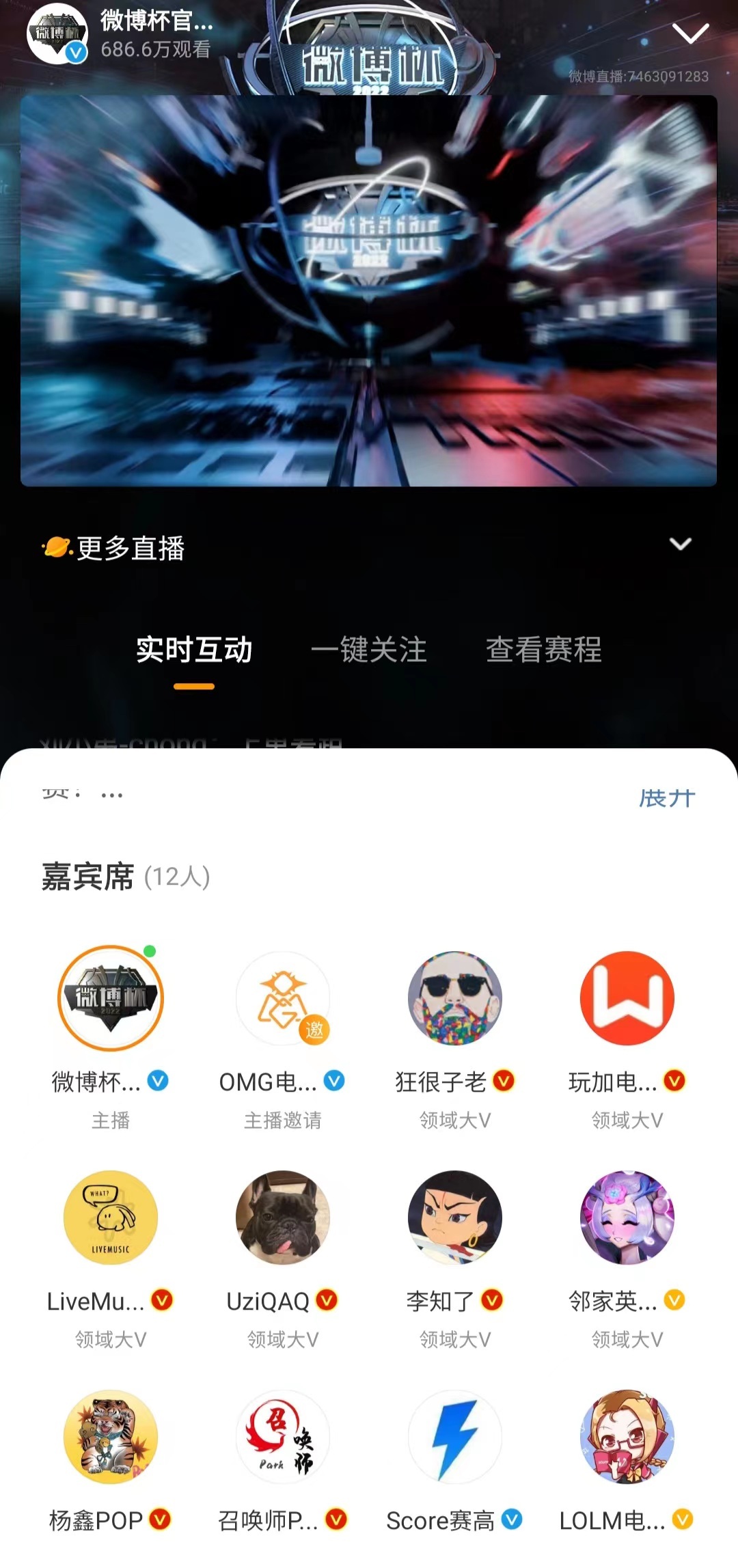The height and width of the screenshot is (1568, 738).
Task: Tap the Score赛高 lightning bolt avatar
Action: 454,1439
